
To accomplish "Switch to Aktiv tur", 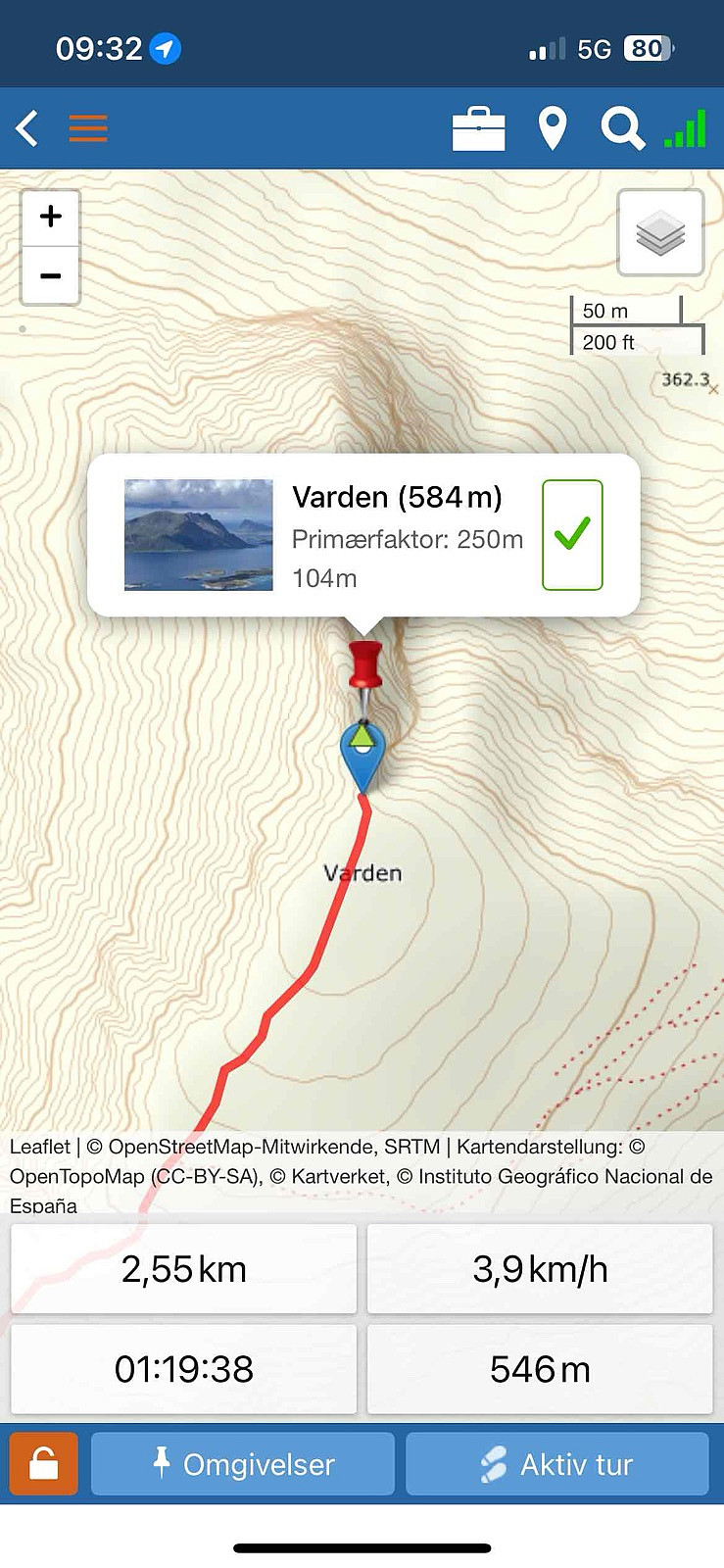I will click(x=557, y=1464).
